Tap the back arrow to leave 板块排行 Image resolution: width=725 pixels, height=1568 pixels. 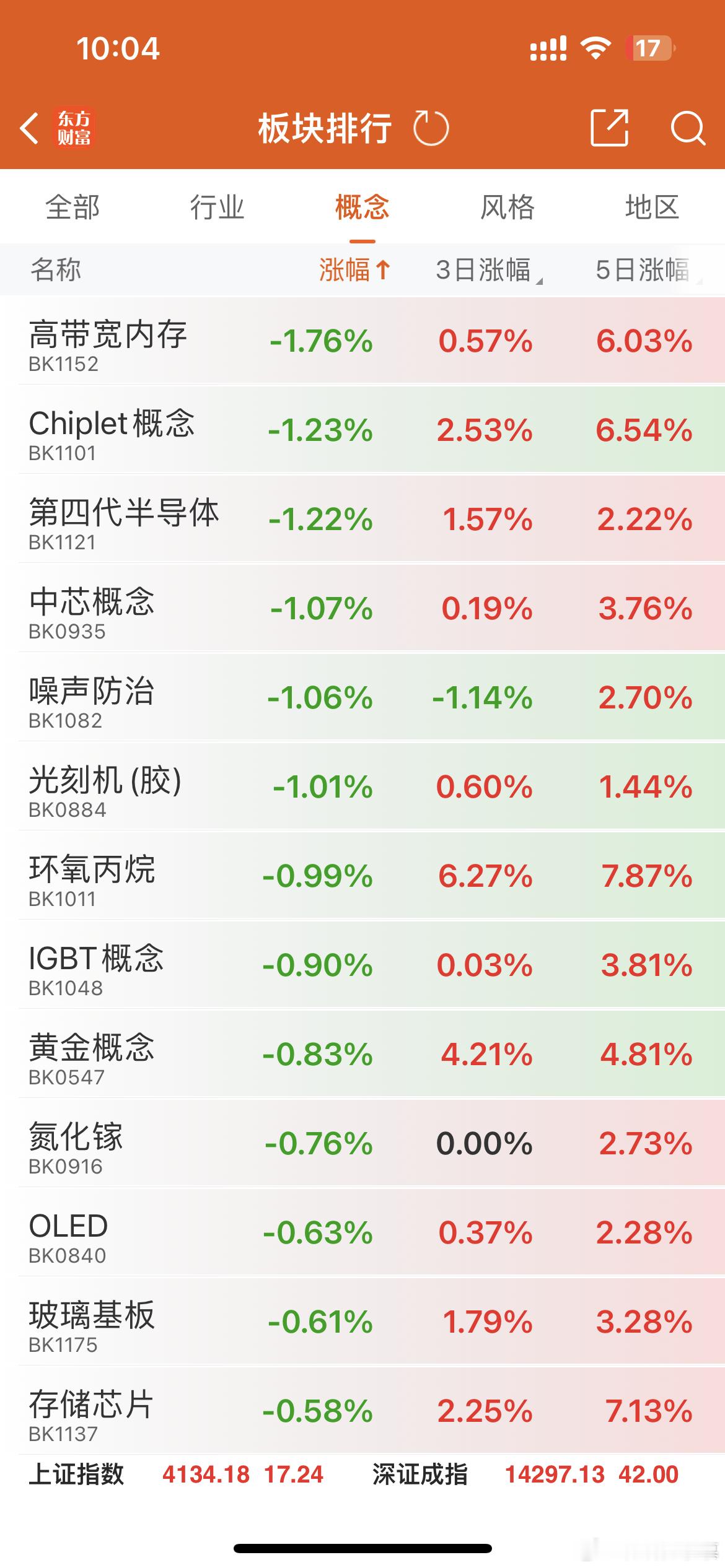click(29, 128)
